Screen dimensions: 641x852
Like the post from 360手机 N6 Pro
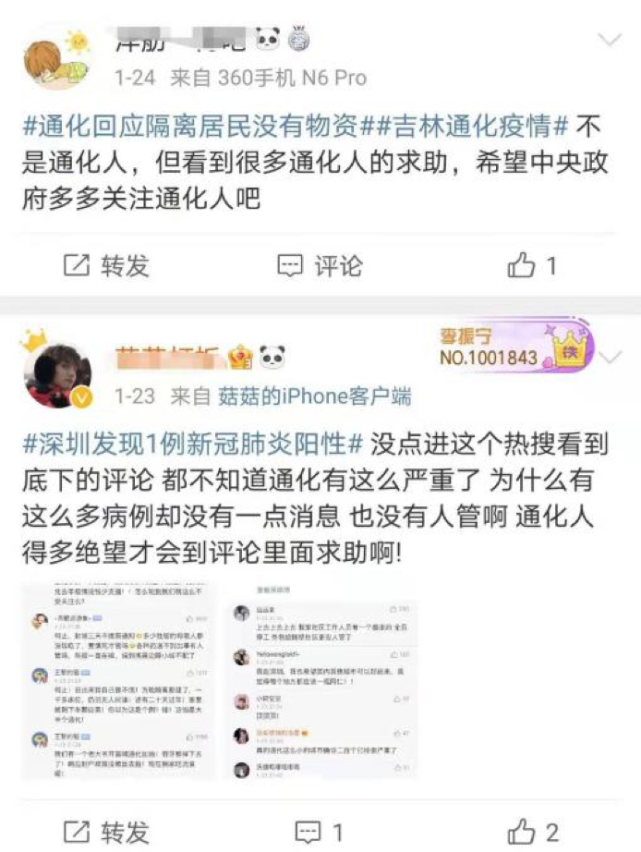pos(532,265)
